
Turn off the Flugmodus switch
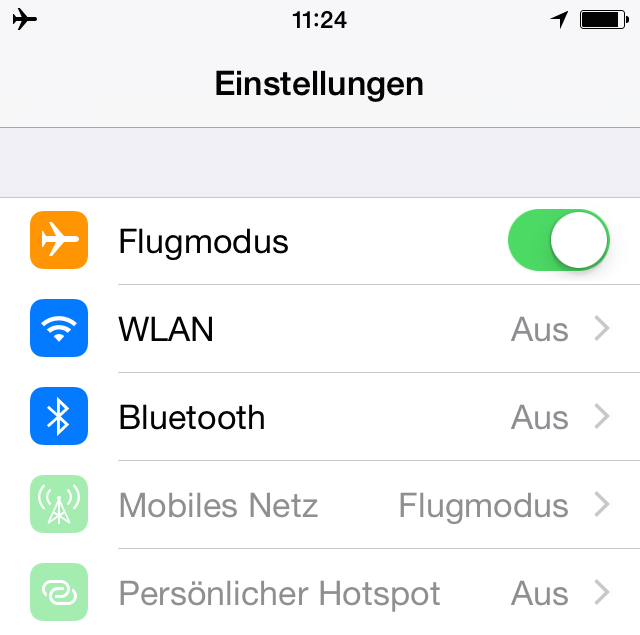coord(558,241)
